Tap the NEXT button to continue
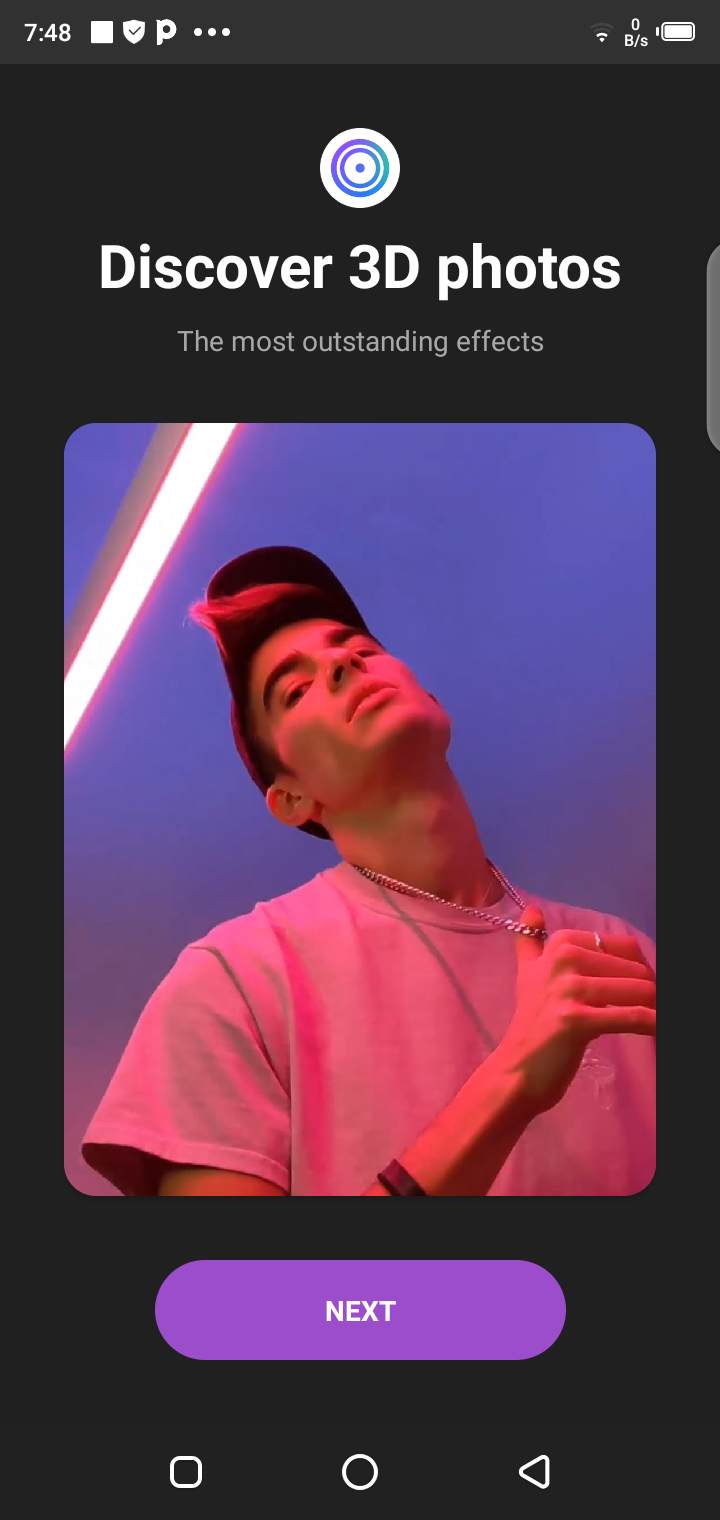 pos(360,1310)
